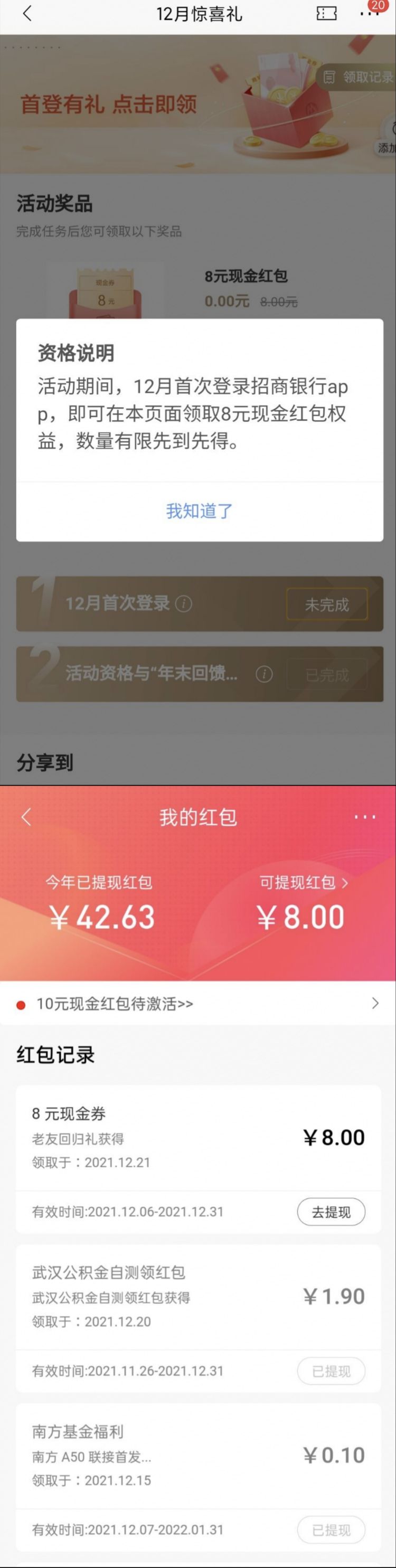Open the 10元现金红包待激活 row
Screen dimensions: 396x1568
pyautogui.click(x=197, y=1004)
